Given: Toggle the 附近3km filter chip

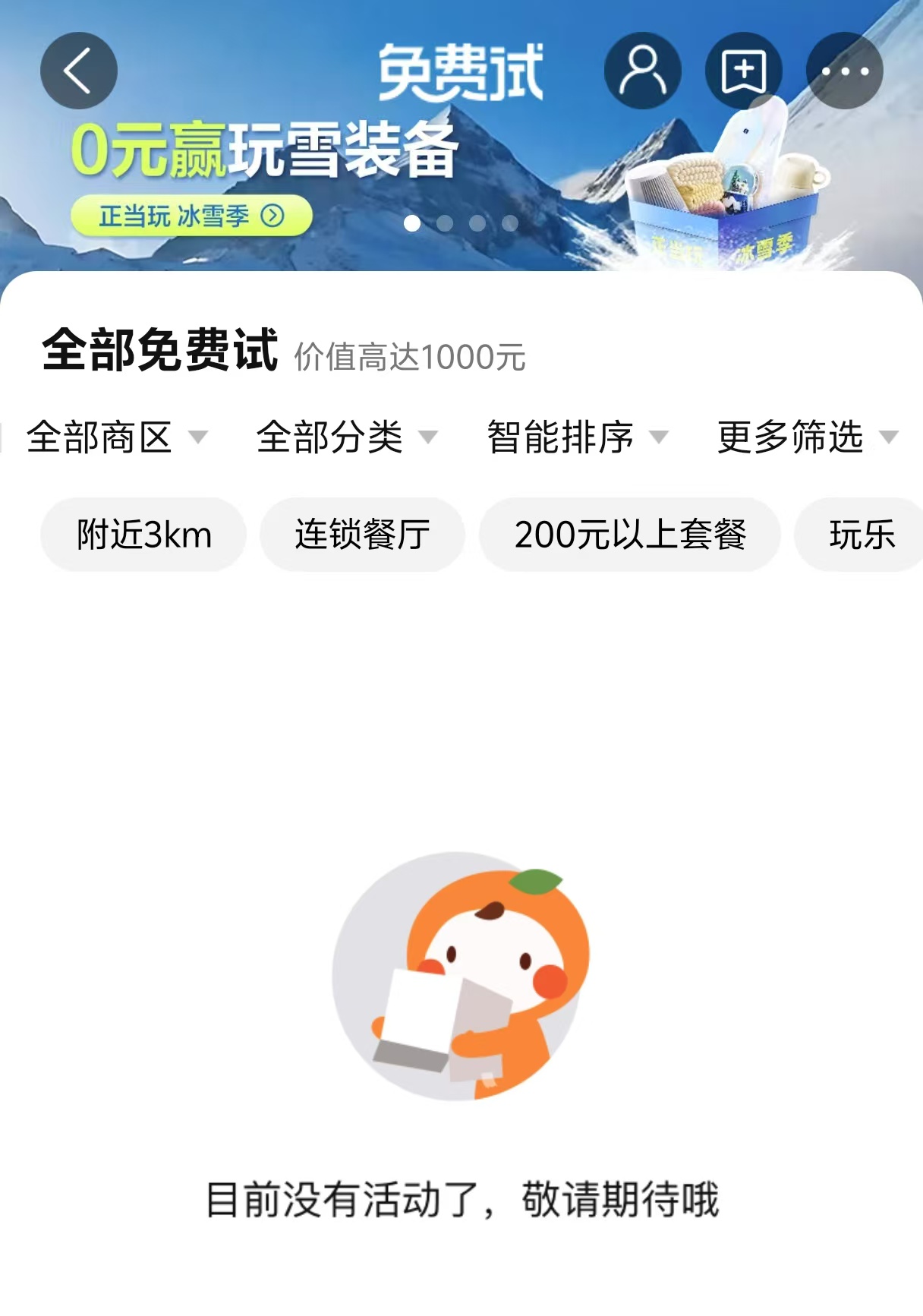Looking at the screenshot, I should point(144,535).
